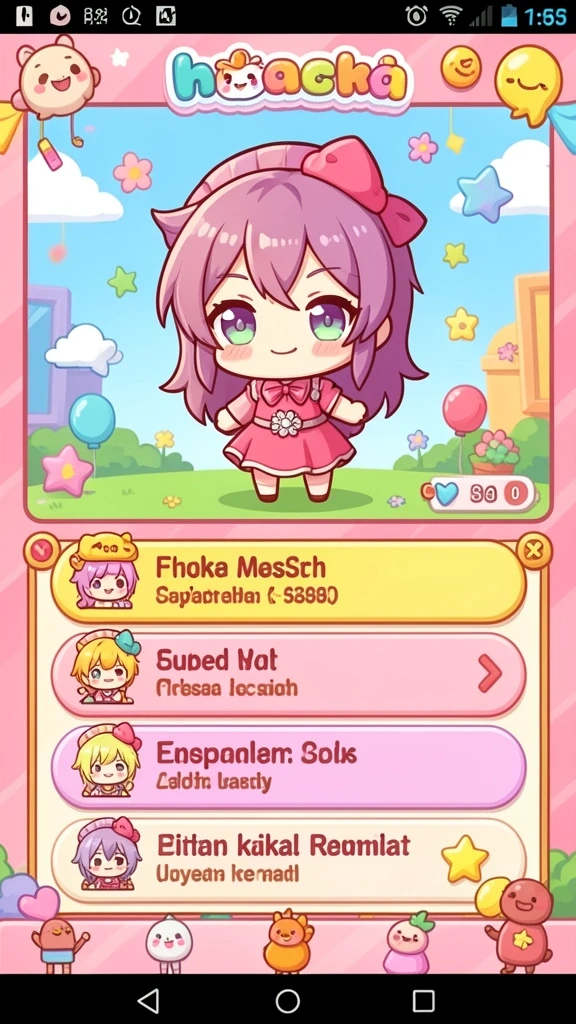Close the character list panel
Viewport: 576px width, 1024px height.
click(x=534, y=551)
